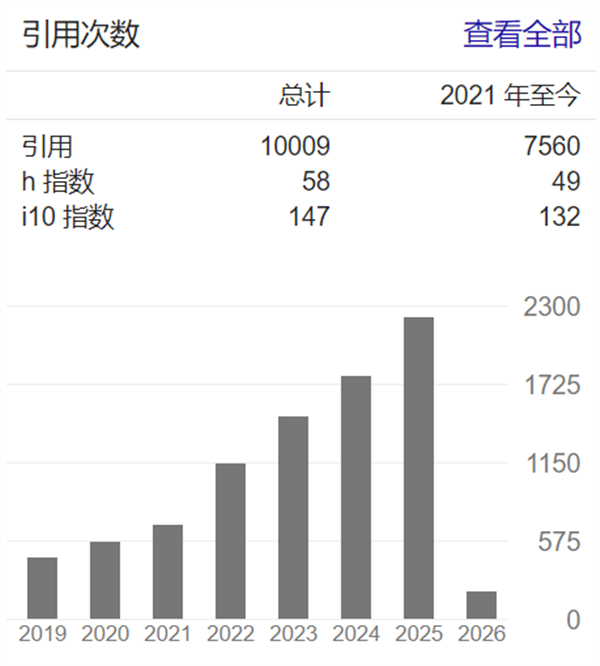Open the 查看全部 link
The width and height of the screenshot is (600, 666).
coord(521,35)
